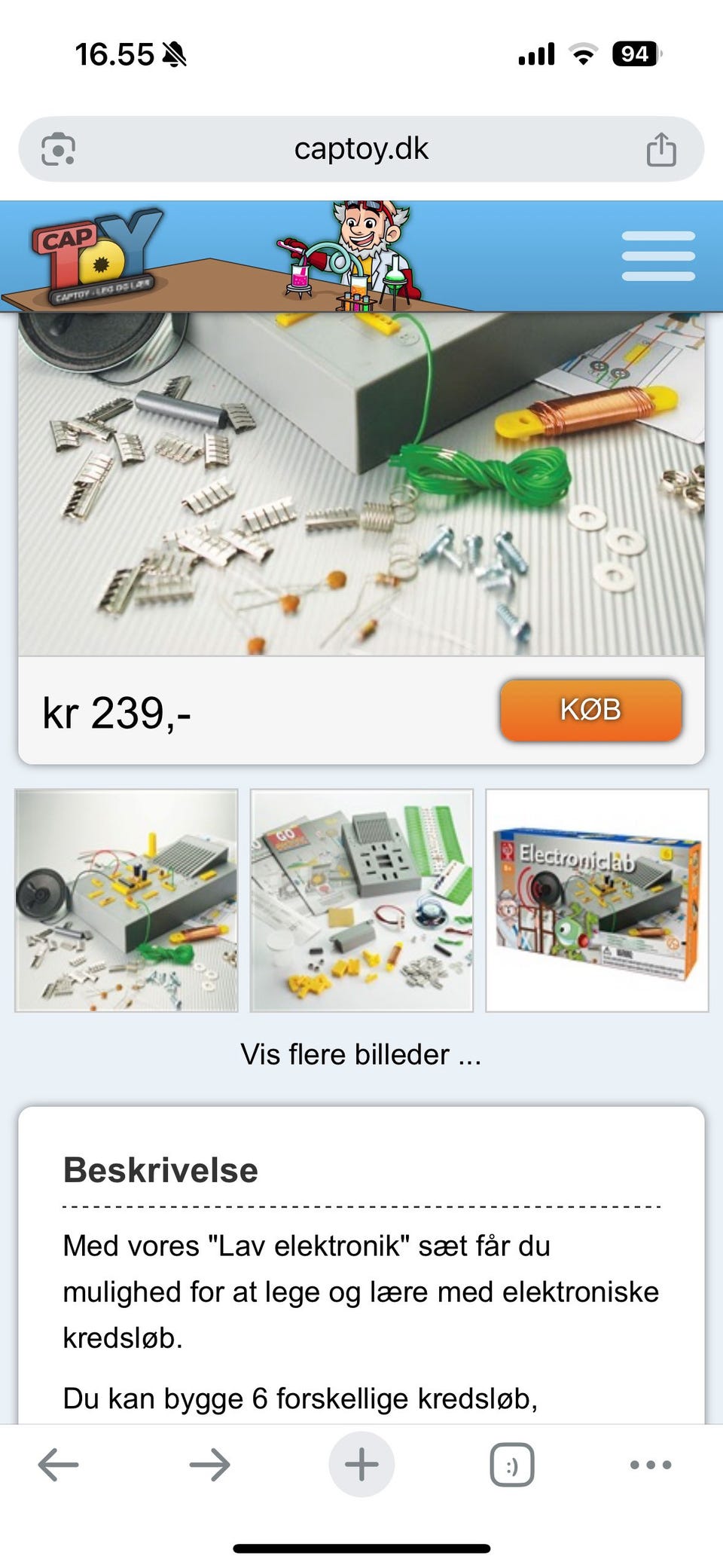Tap the share icon in the address bar
The width and height of the screenshot is (723, 1568).
[x=663, y=148]
